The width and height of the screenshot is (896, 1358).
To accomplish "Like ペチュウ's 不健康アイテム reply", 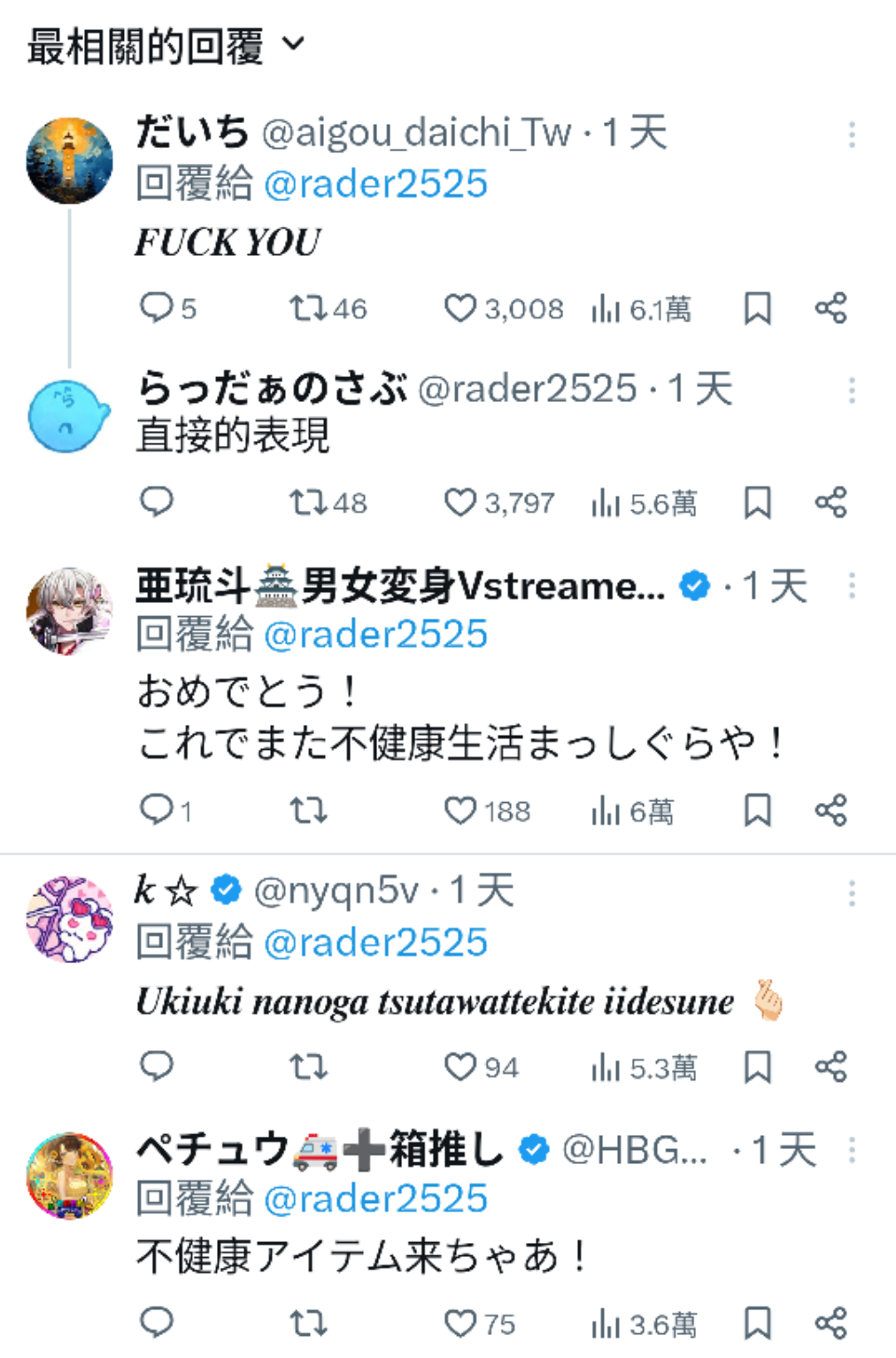I will 460,1324.
